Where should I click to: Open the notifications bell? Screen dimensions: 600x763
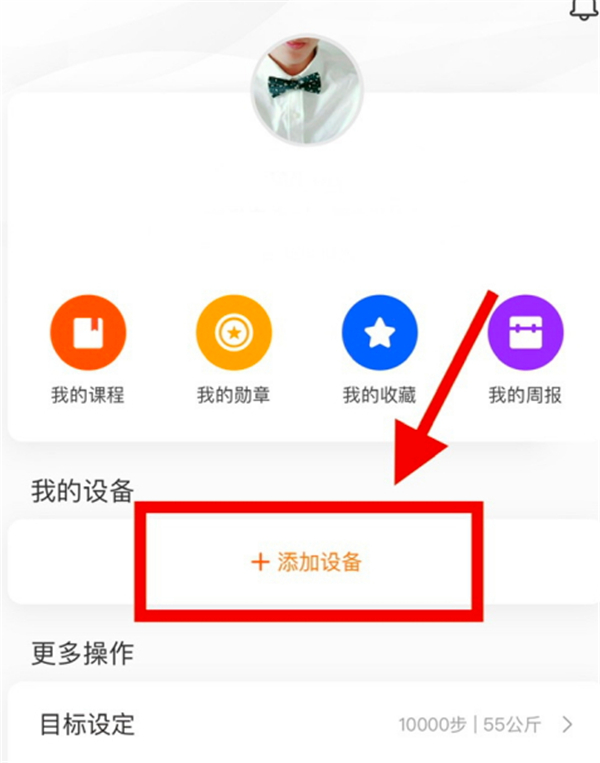582,8
